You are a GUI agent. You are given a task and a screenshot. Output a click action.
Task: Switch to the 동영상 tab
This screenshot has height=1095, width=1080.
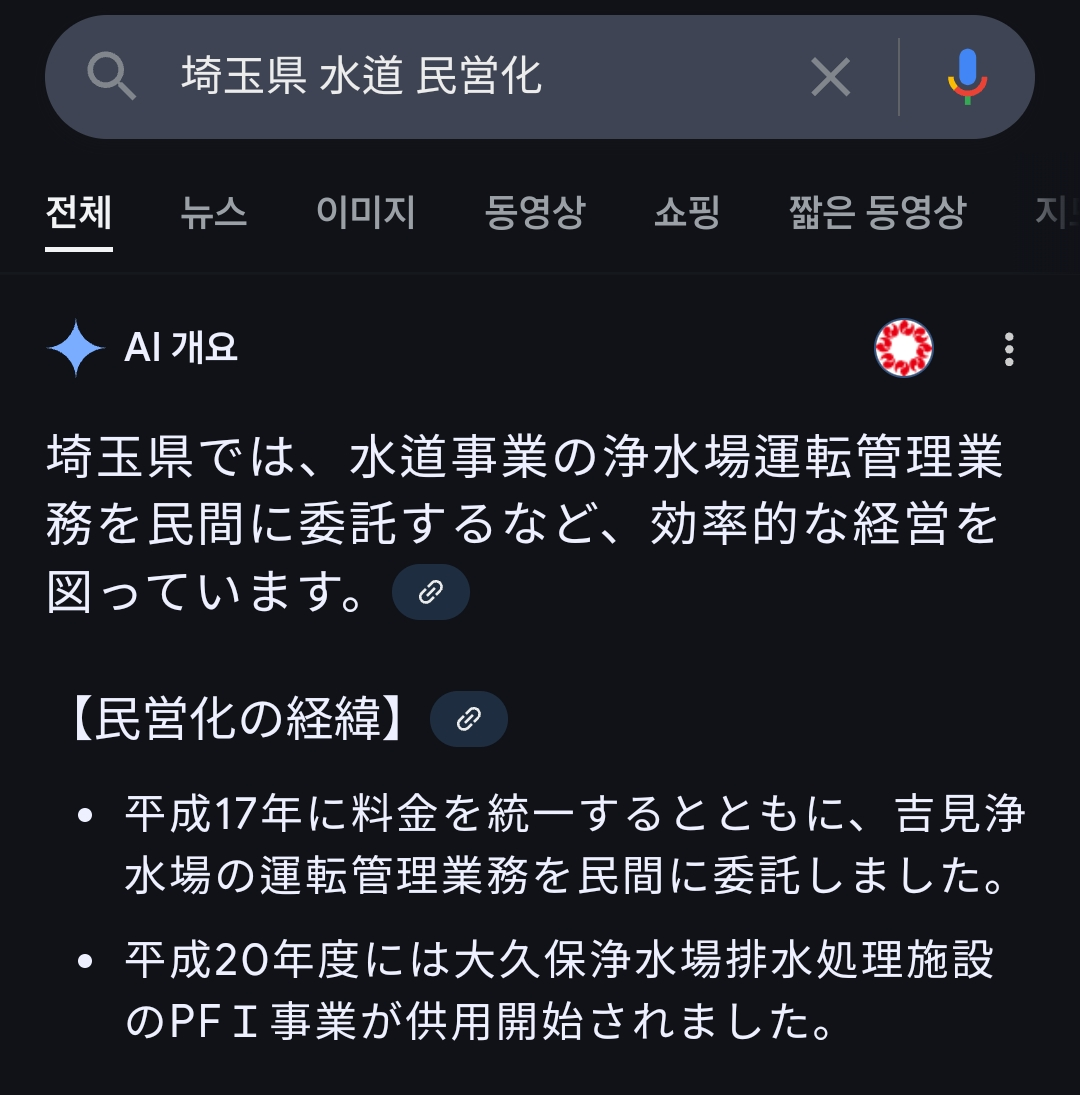click(535, 212)
